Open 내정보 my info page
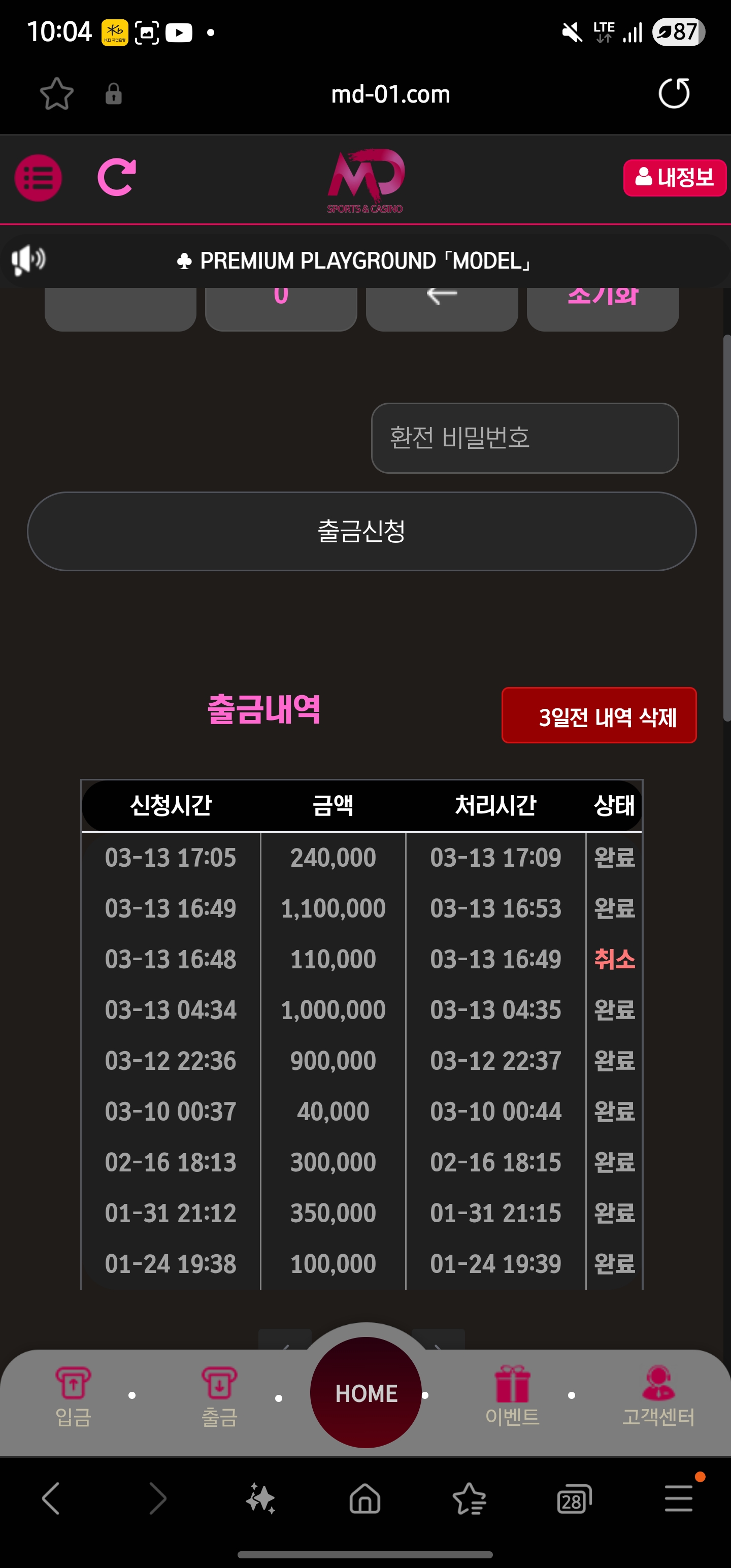 point(674,178)
